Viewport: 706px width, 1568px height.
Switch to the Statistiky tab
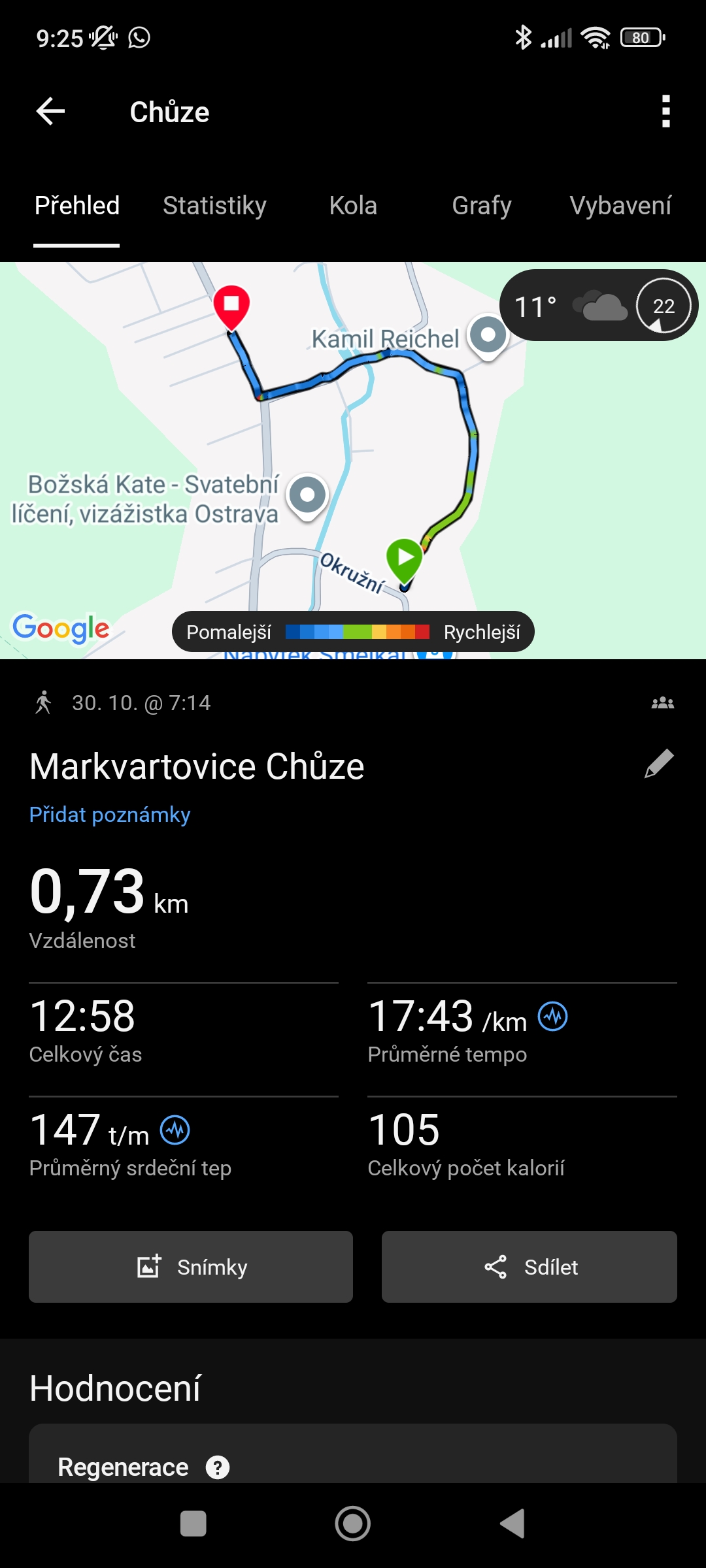pyautogui.click(x=214, y=206)
